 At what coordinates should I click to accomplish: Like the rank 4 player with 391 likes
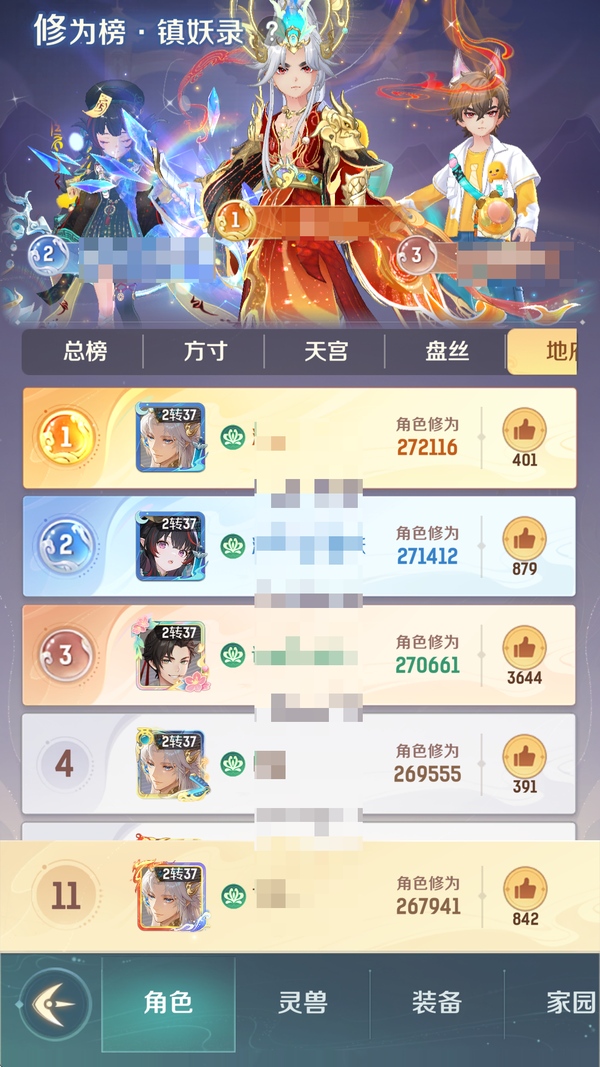click(x=524, y=757)
